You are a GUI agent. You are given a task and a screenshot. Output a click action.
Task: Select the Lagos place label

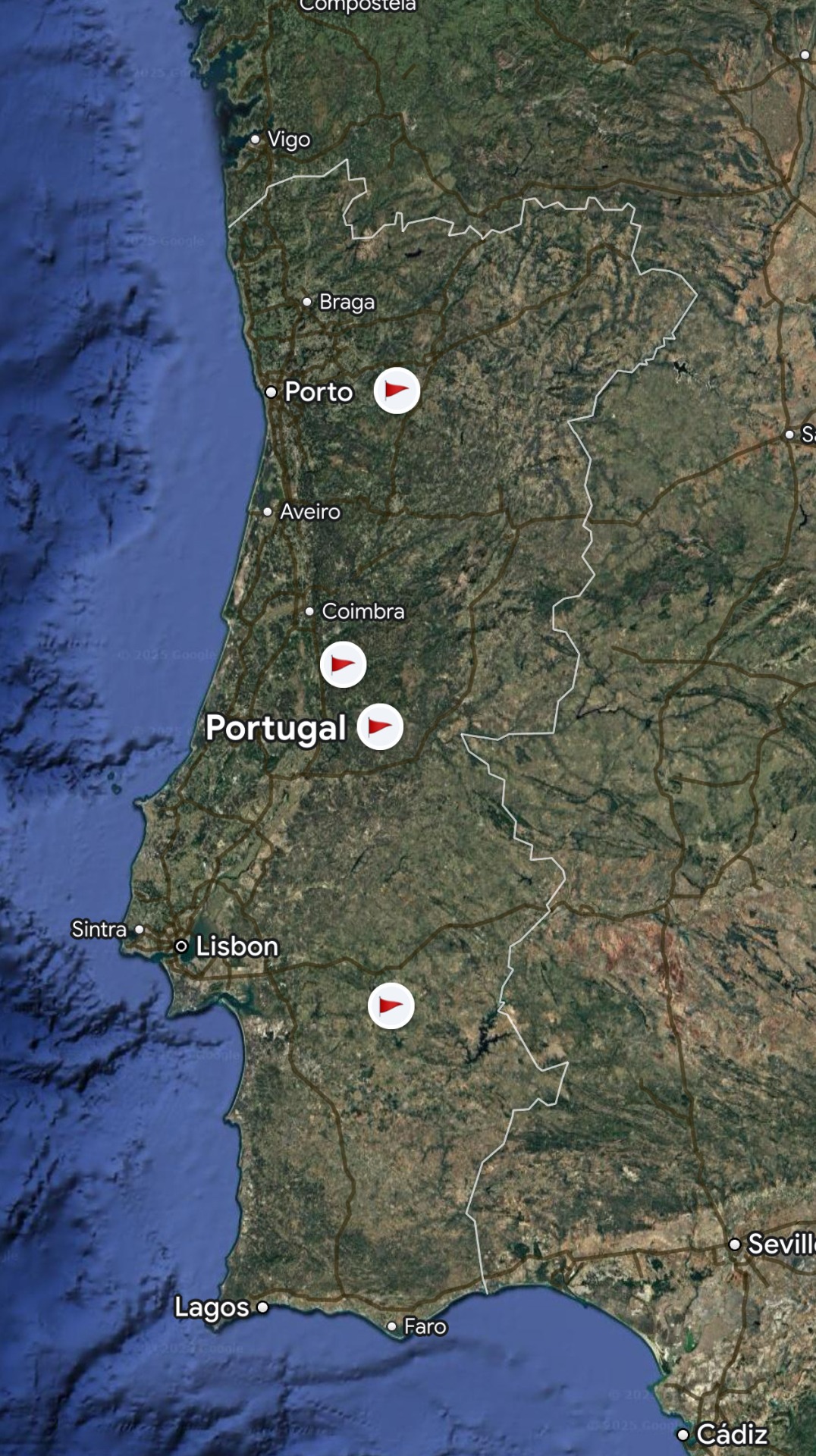212,1307
